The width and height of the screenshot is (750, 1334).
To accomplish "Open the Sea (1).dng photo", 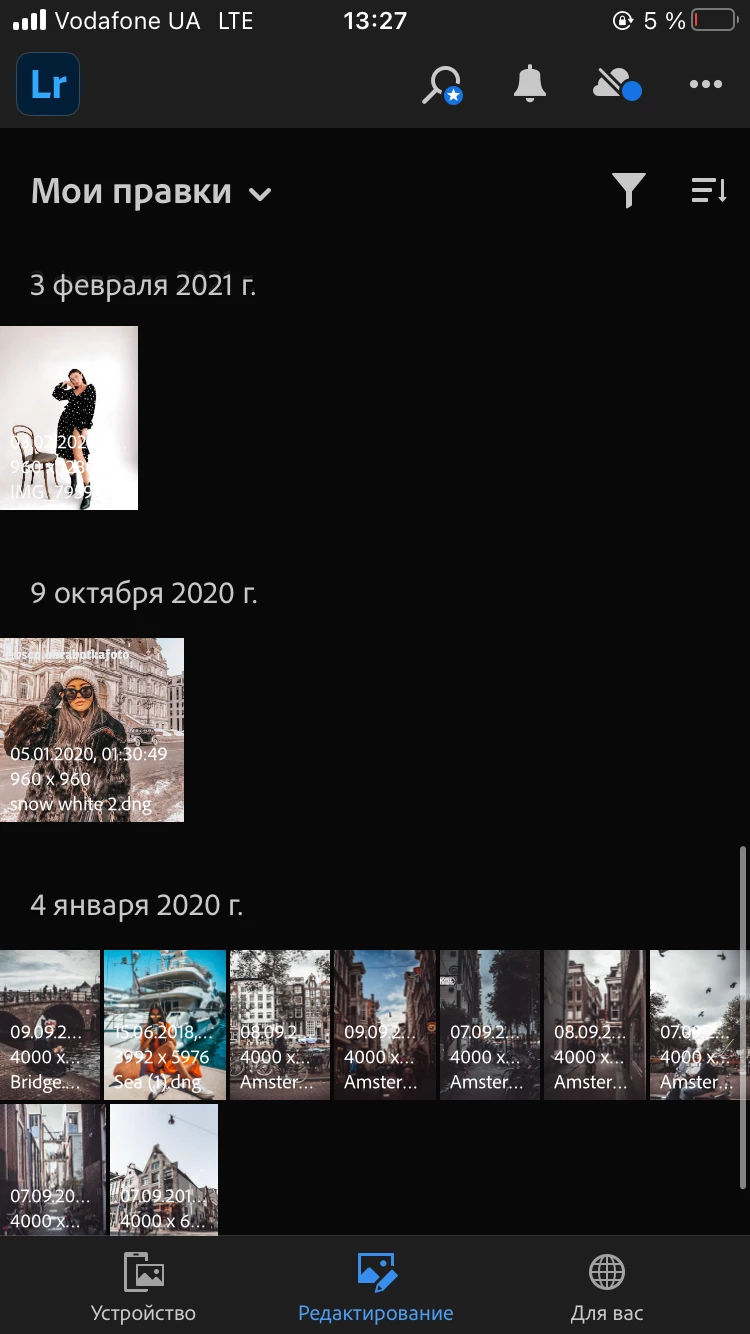I will pos(165,1025).
